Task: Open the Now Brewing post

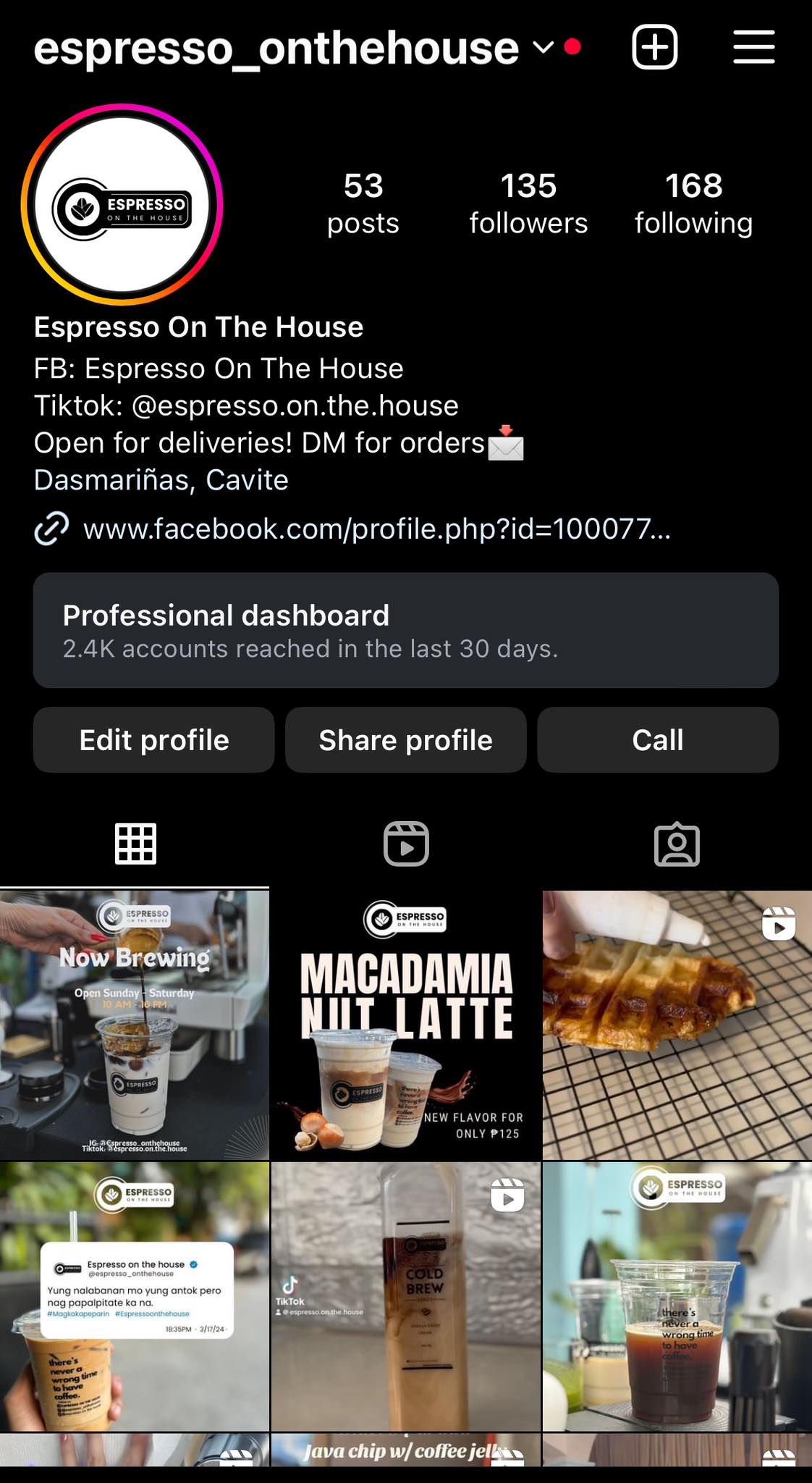Action: click(x=135, y=1025)
